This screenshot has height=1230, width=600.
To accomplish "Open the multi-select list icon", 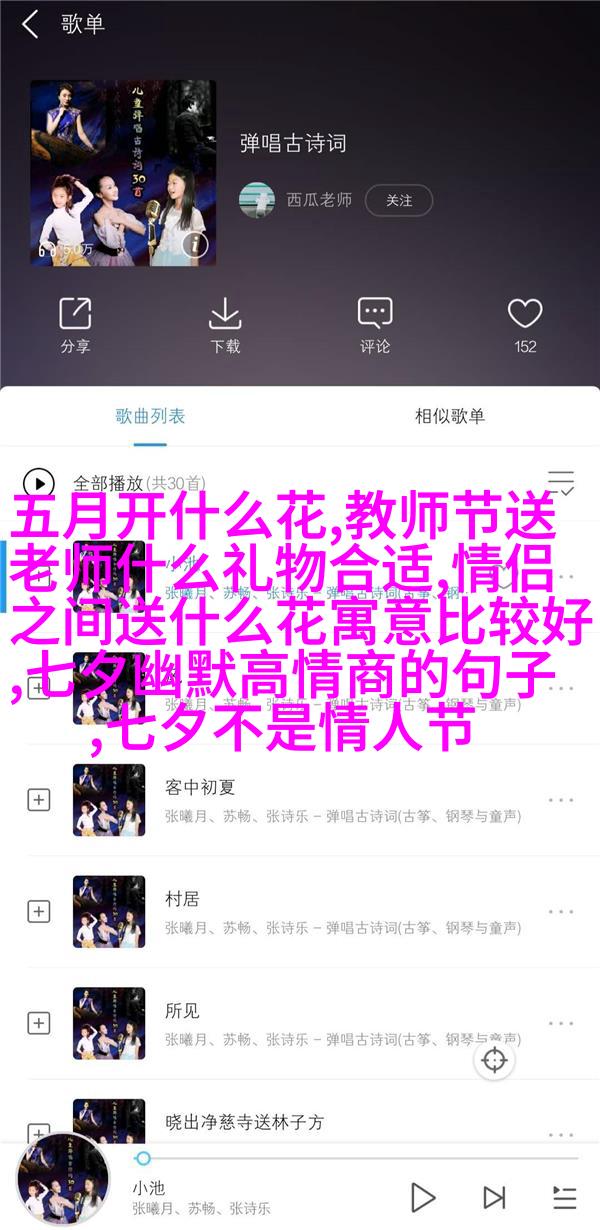I will (561, 483).
